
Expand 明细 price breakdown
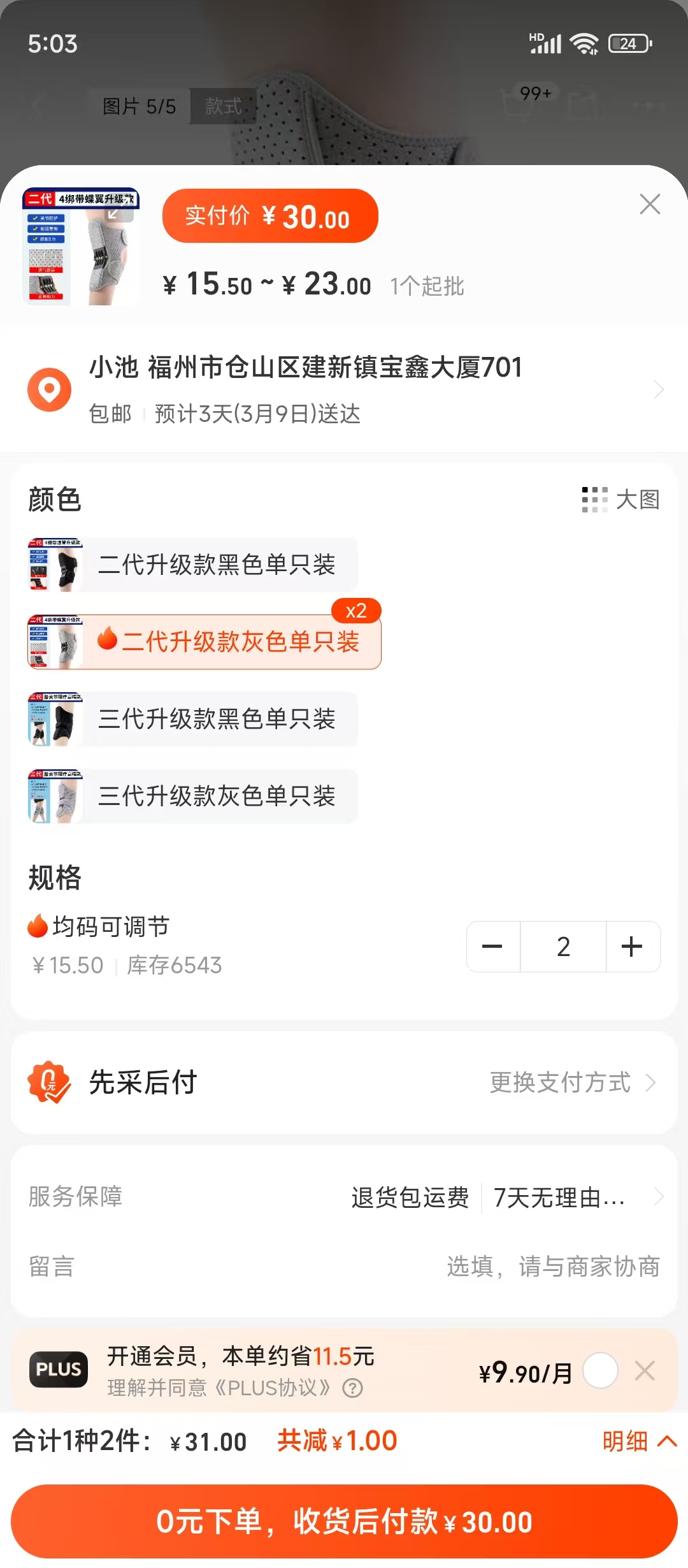[638, 1441]
